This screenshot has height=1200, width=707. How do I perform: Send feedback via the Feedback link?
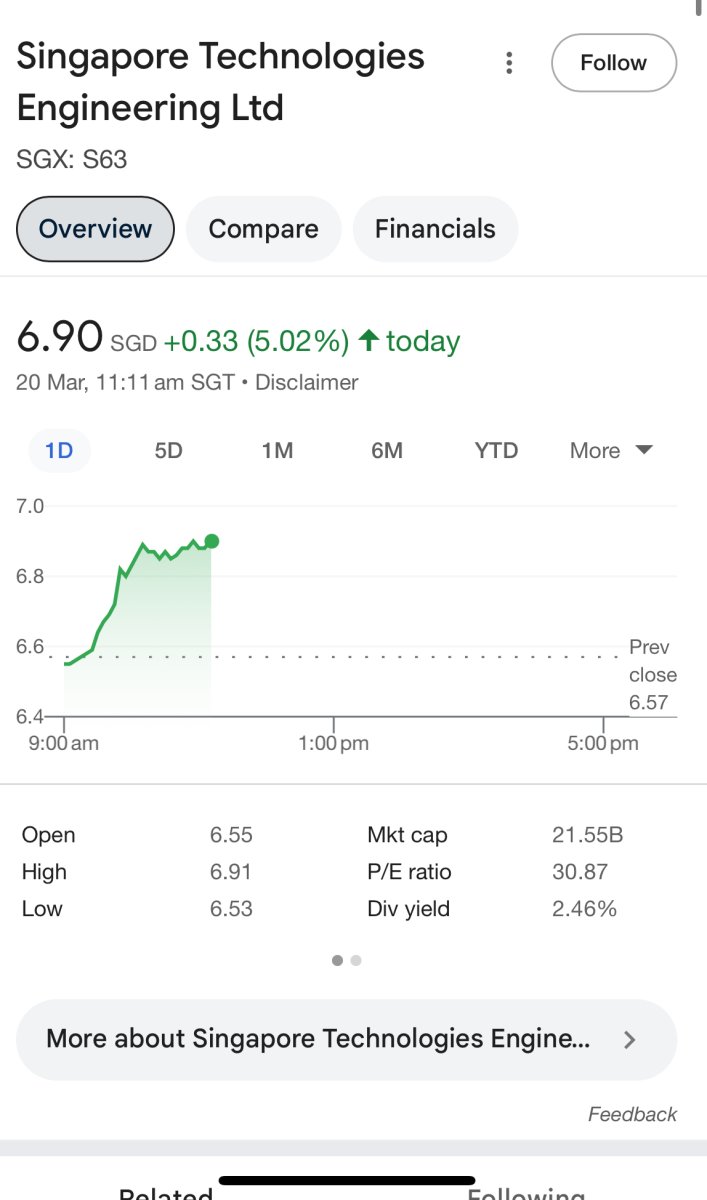[632, 1114]
